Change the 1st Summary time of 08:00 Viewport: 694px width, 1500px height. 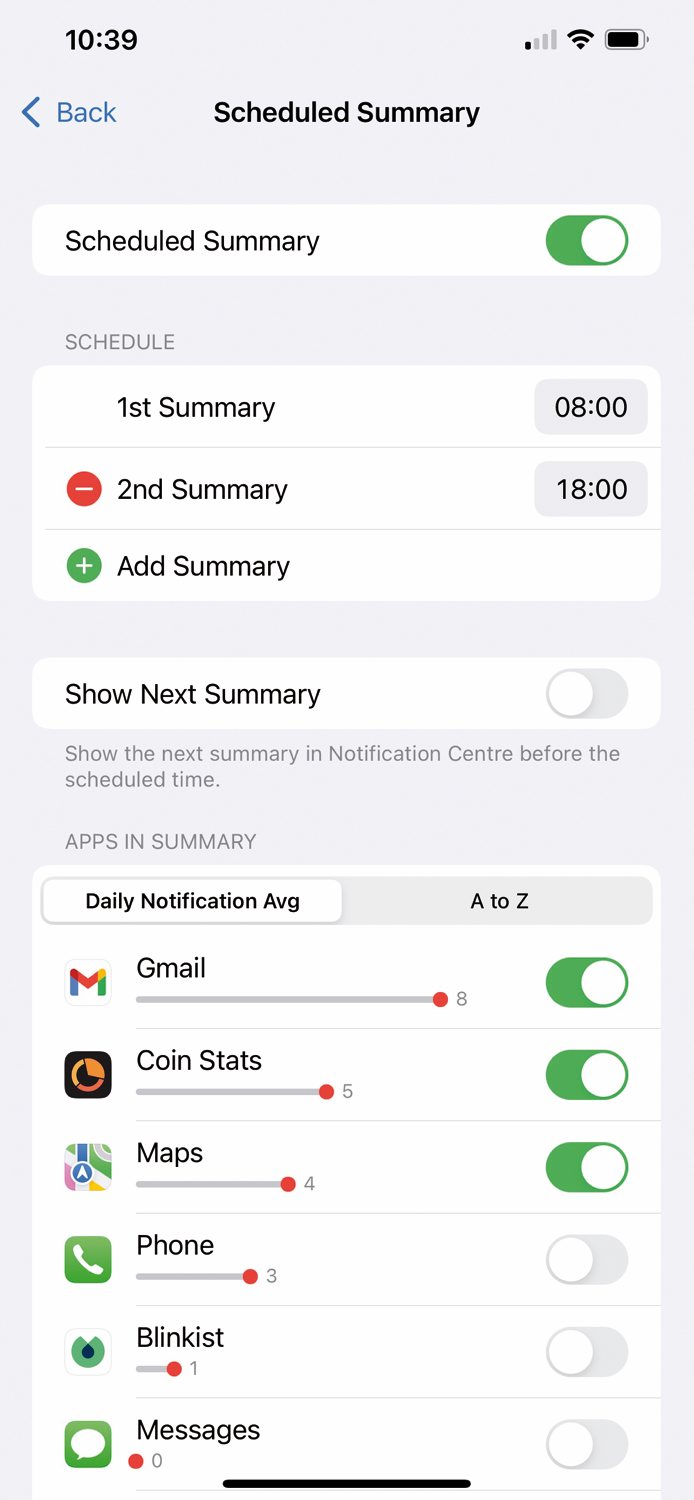(590, 407)
